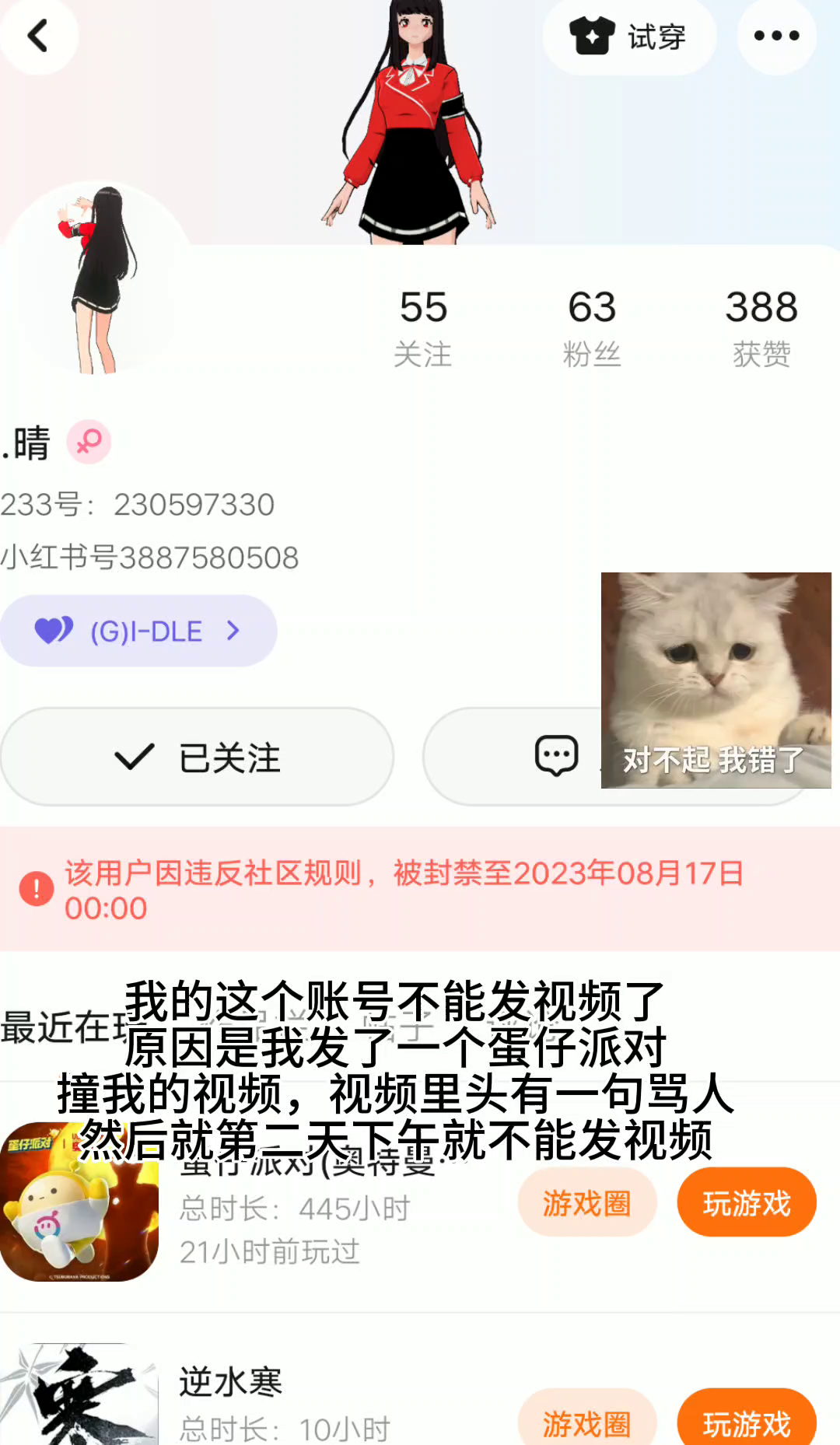Open 游戏圈 for 逆水寒

point(586,1422)
